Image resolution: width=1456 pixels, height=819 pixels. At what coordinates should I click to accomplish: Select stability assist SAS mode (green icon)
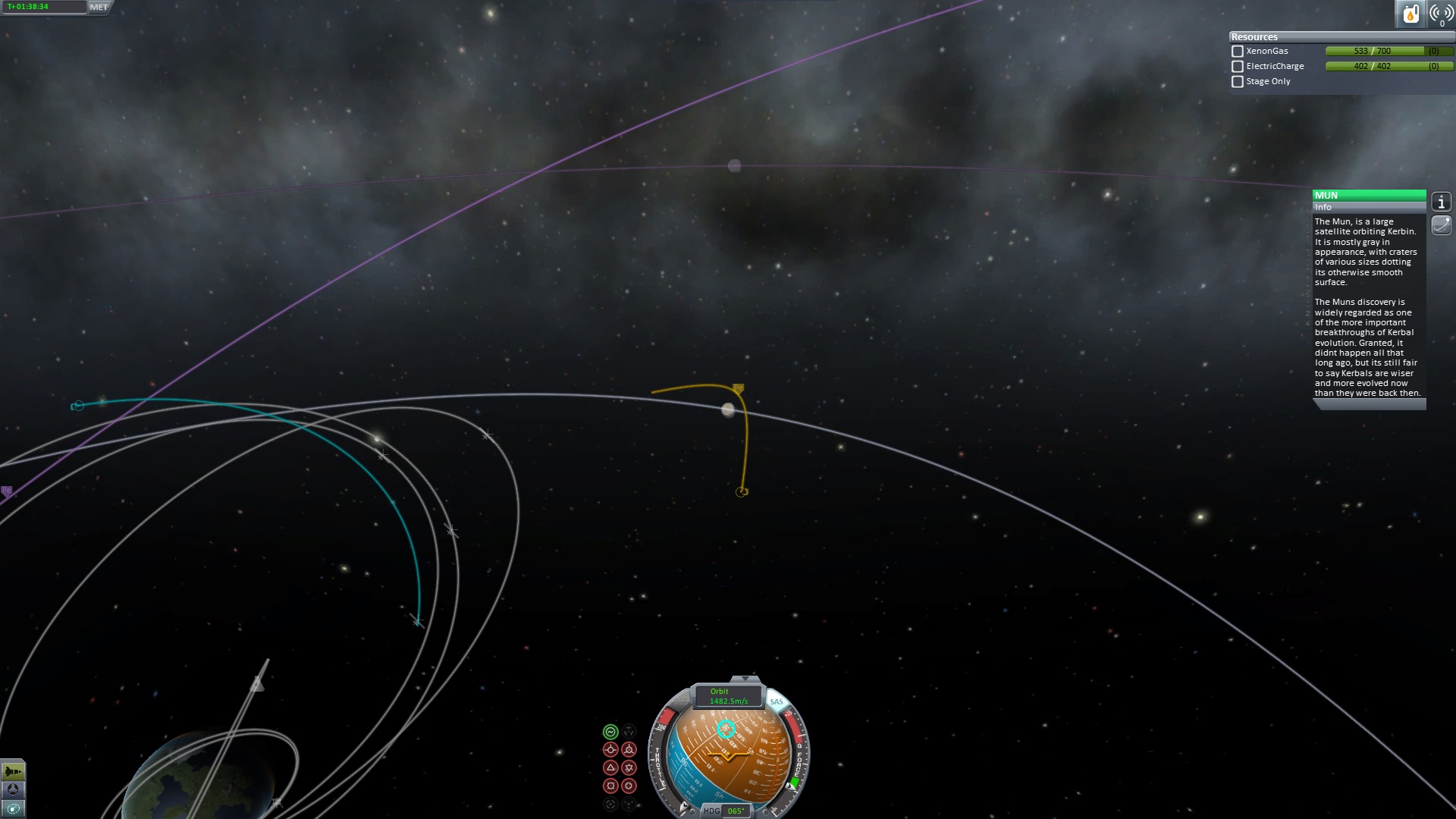coord(610,732)
